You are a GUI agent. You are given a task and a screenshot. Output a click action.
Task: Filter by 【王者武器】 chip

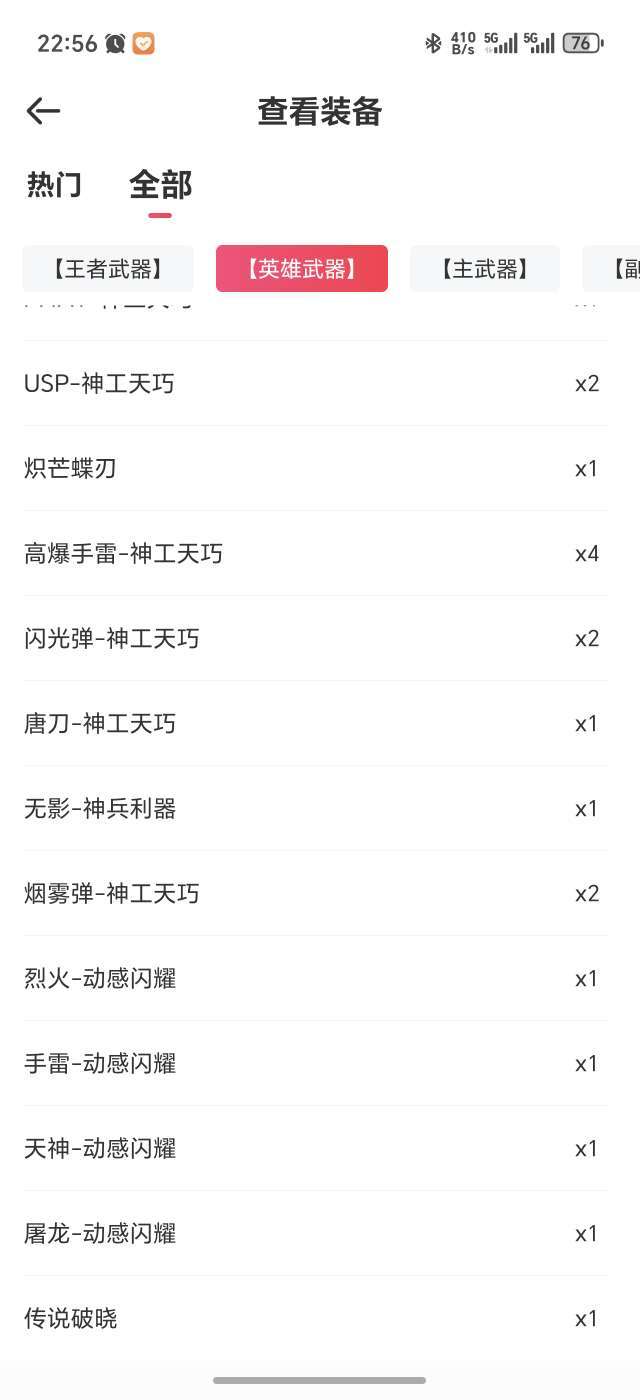[x=108, y=269]
